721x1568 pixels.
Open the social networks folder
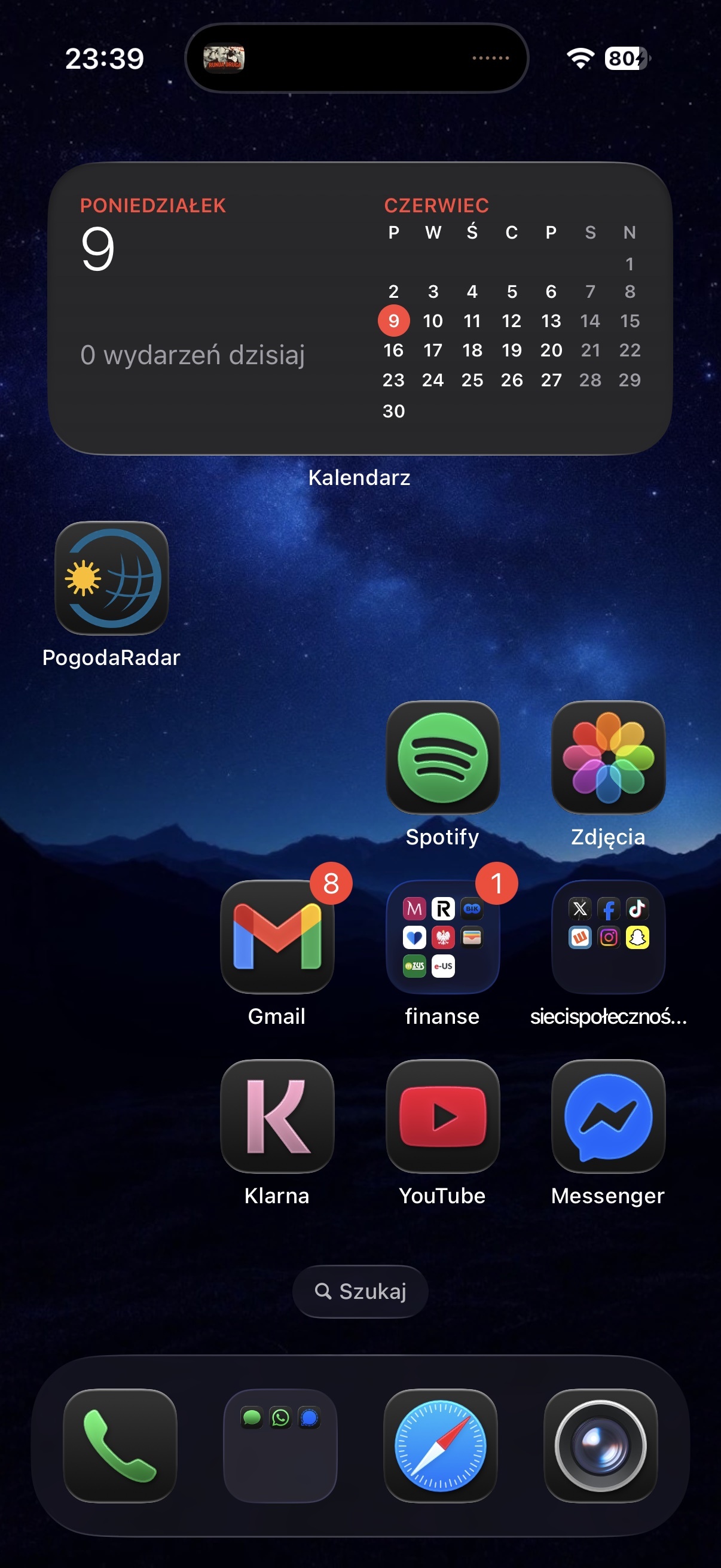click(x=608, y=936)
